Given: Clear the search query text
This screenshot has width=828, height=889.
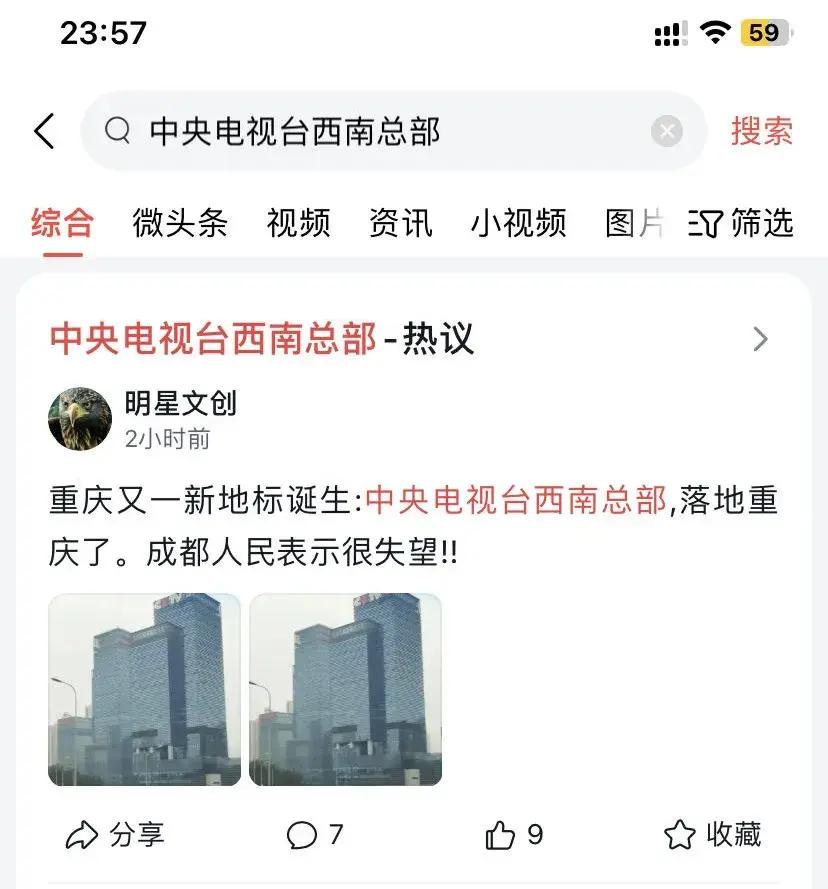Looking at the screenshot, I should [667, 132].
